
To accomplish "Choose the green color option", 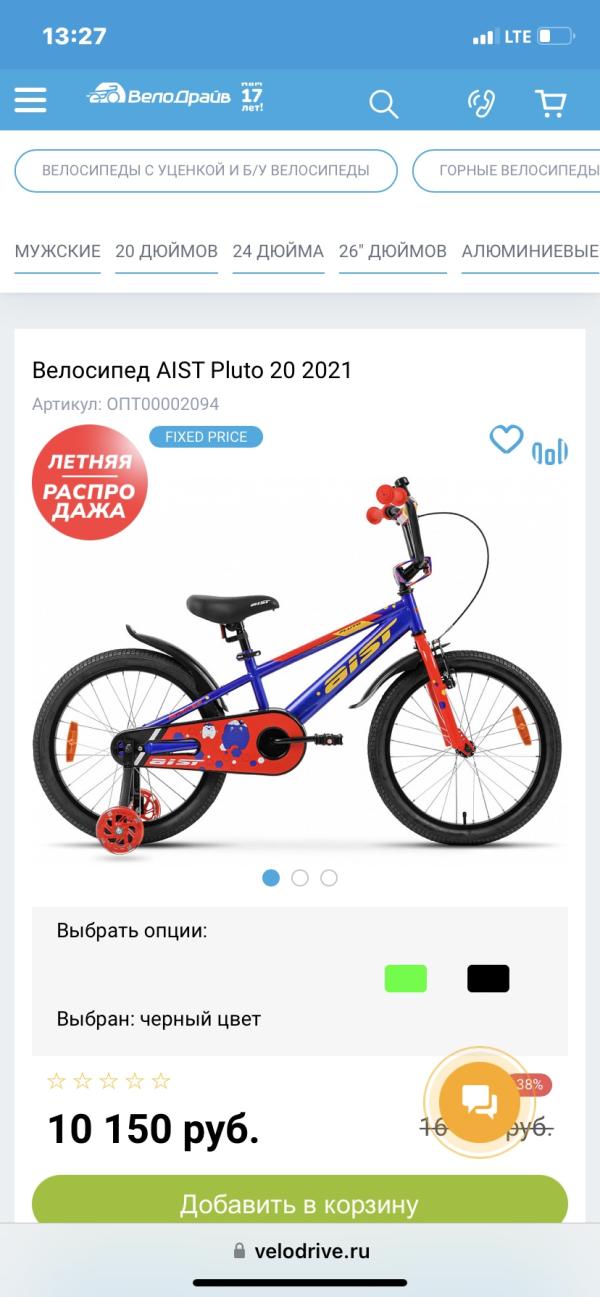I will [x=406, y=978].
